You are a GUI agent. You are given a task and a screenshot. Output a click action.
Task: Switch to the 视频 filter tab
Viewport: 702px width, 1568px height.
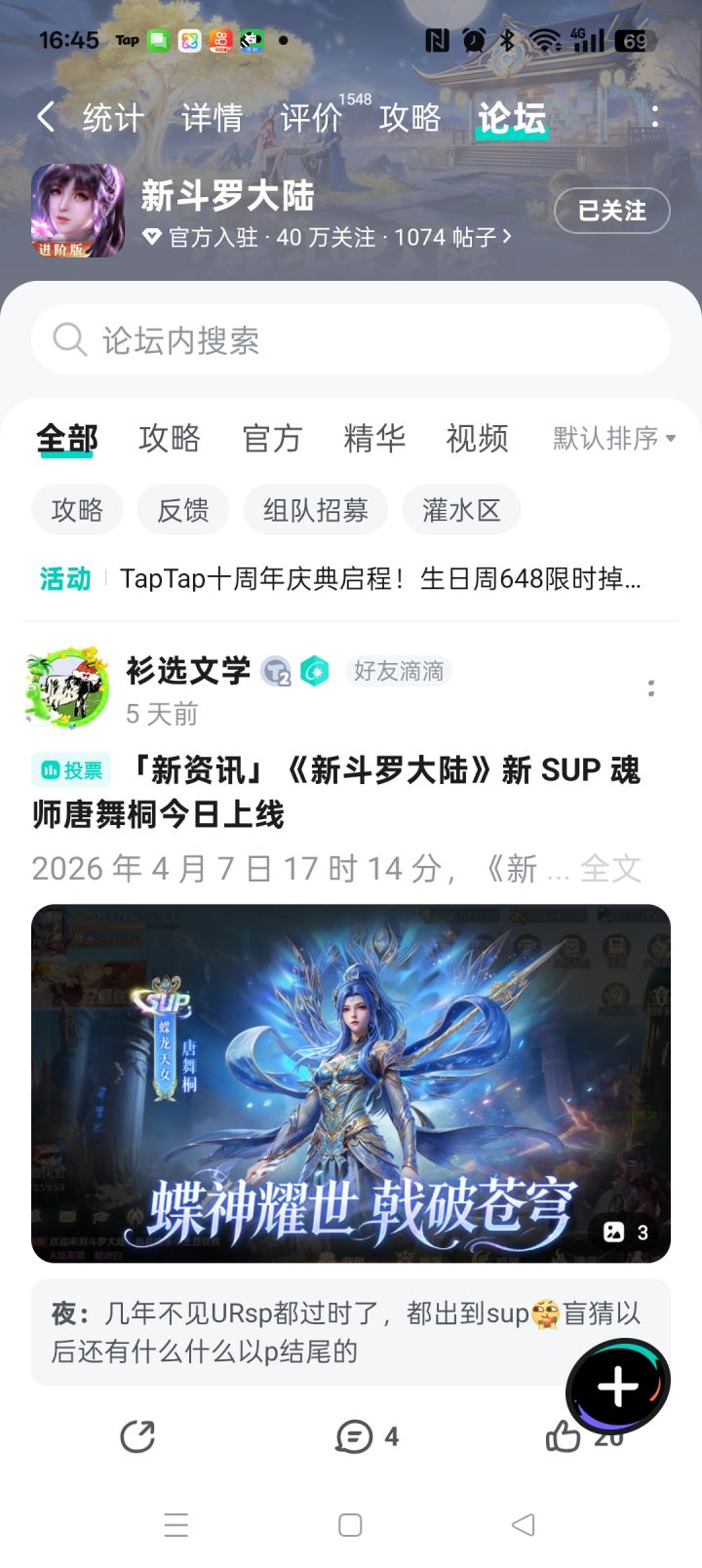point(476,439)
